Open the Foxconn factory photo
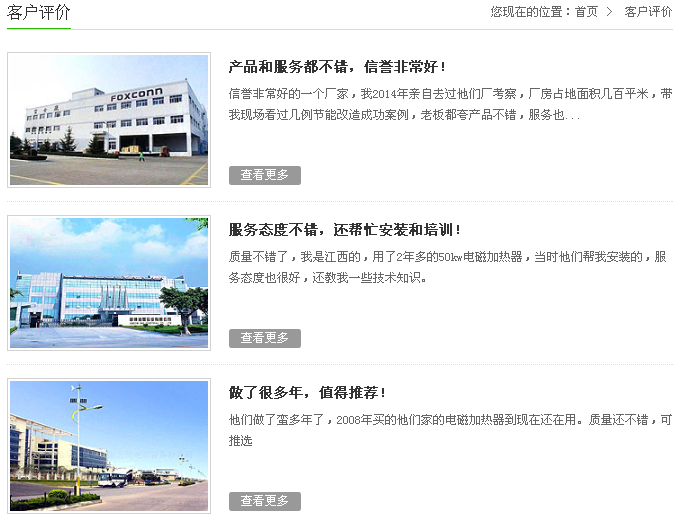Viewport: 685px width, 517px height. click(x=109, y=120)
